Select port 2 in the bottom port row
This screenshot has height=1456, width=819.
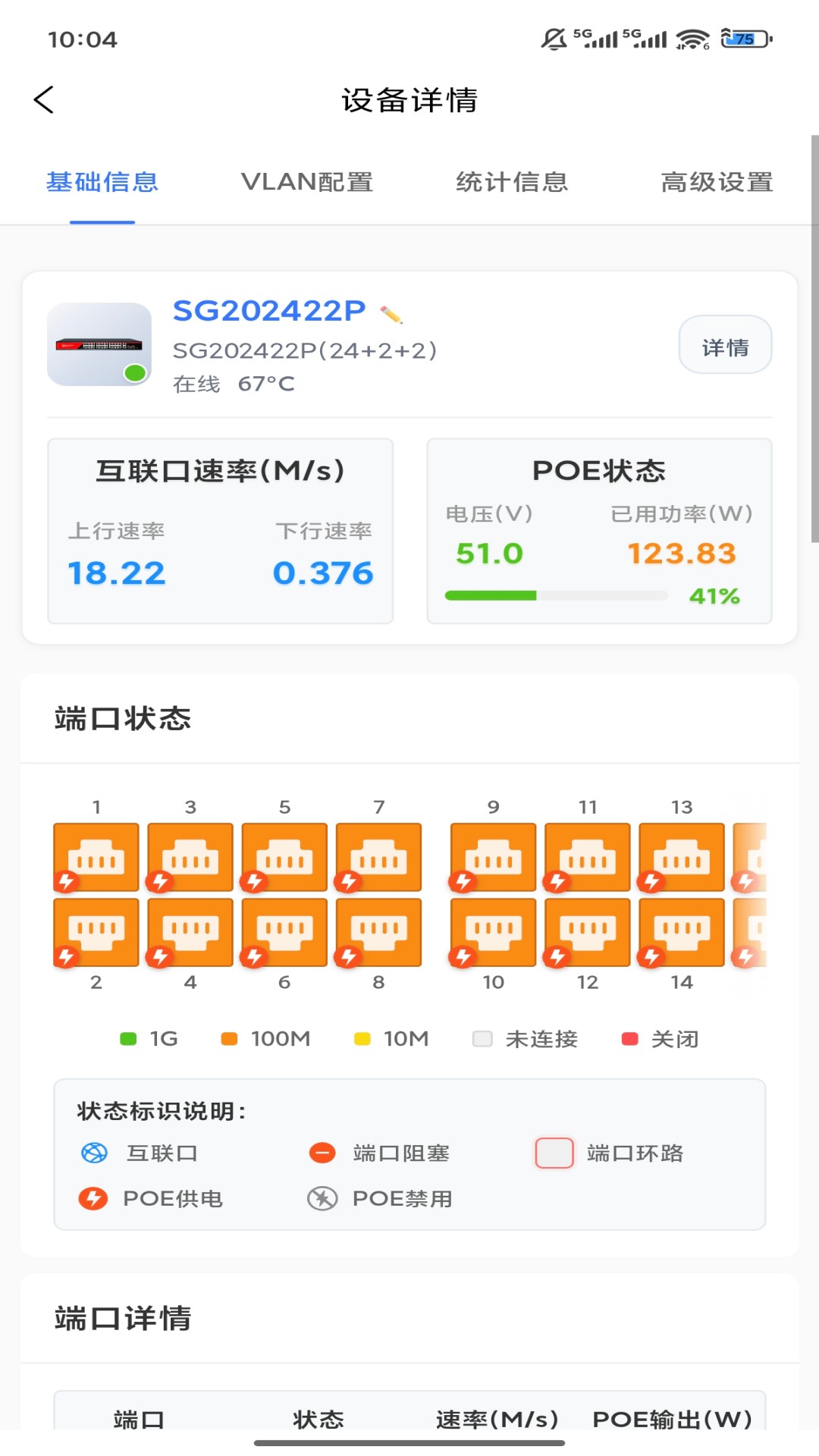[96, 931]
